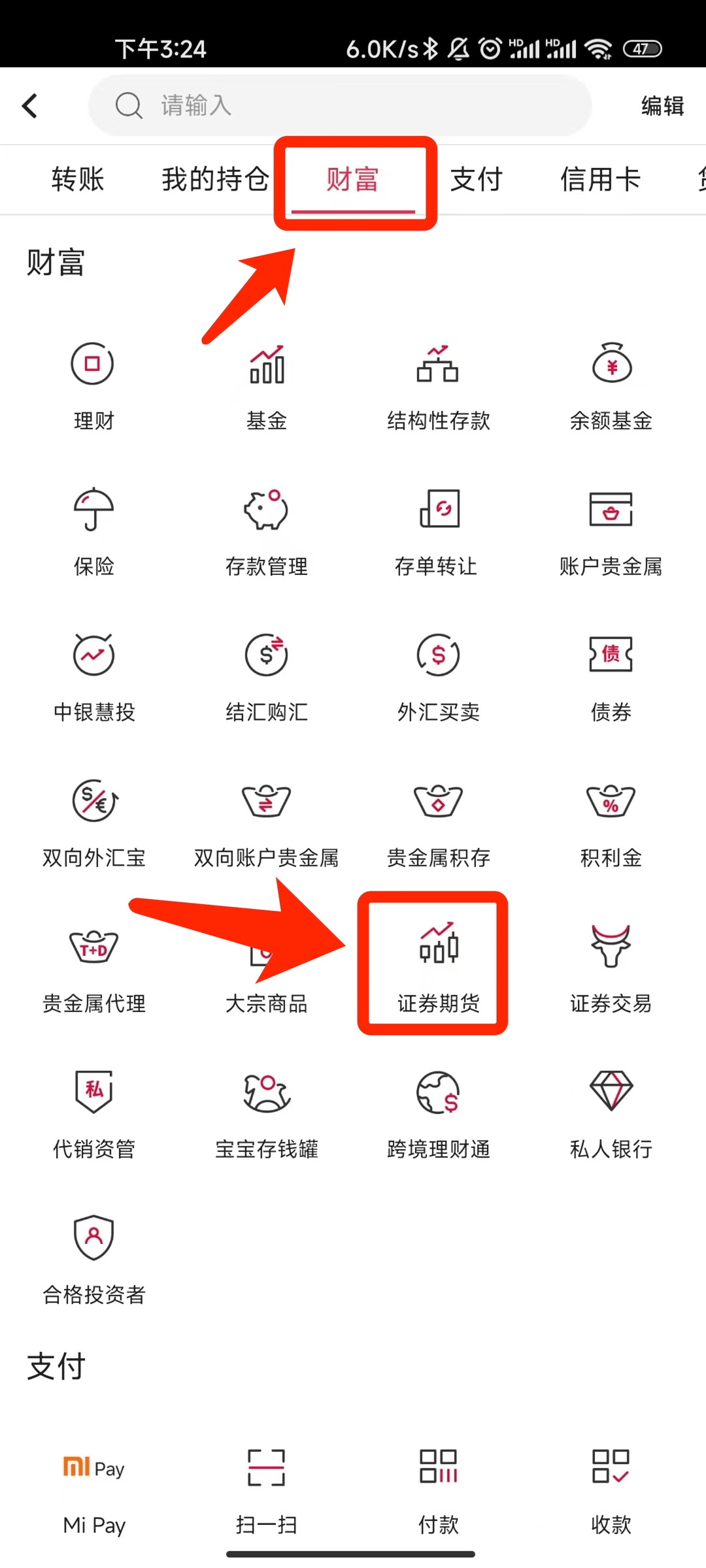This screenshot has width=706, height=1568.
Task: Open 贵金属积存
Action: coord(438,823)
